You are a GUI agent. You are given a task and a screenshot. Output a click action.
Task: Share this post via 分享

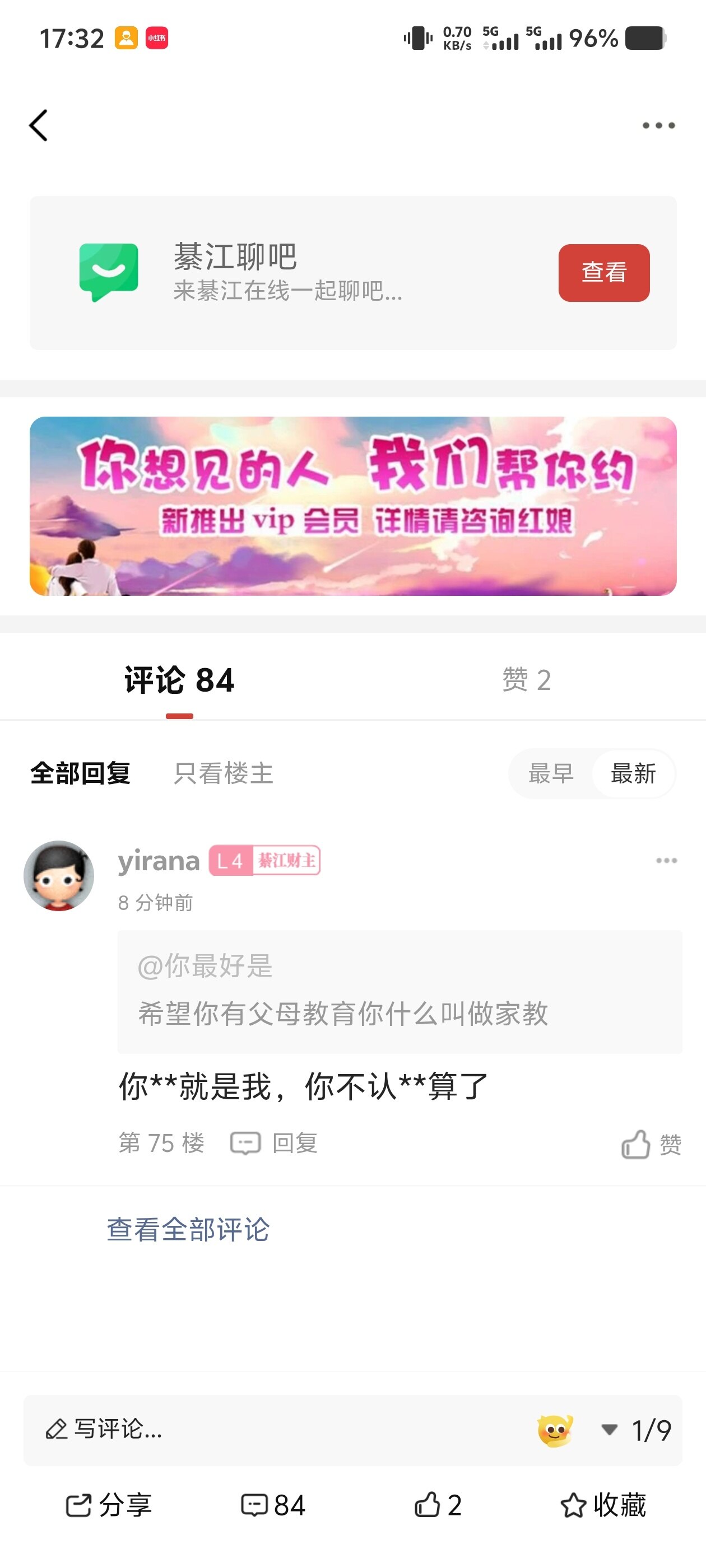[x=109, y=1505]
